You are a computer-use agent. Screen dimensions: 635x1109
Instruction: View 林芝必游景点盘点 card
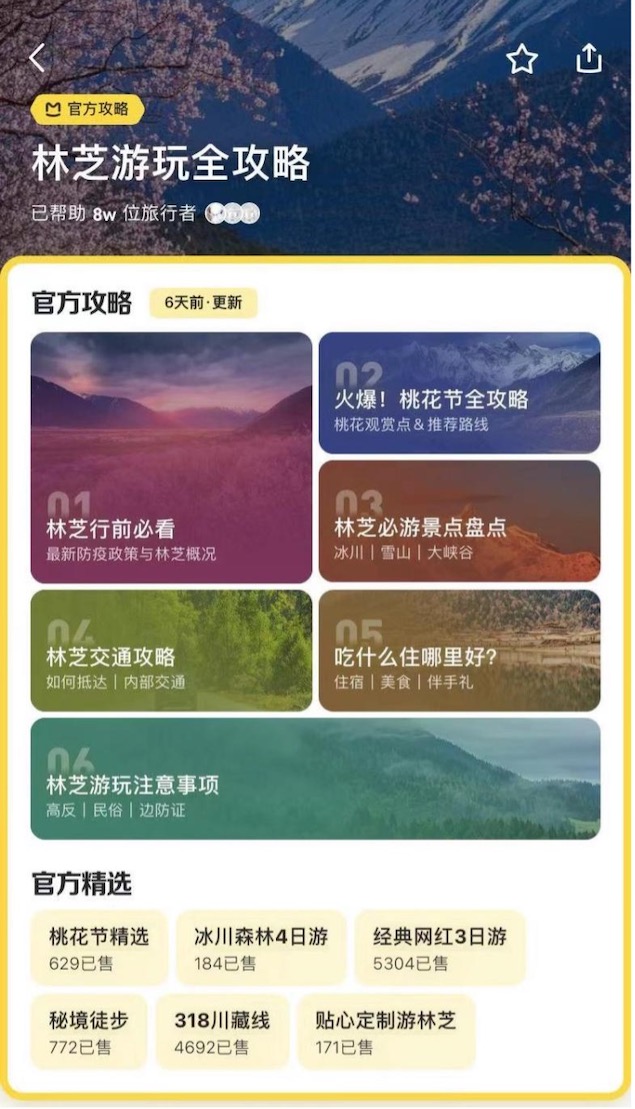(x=459, y=521)
